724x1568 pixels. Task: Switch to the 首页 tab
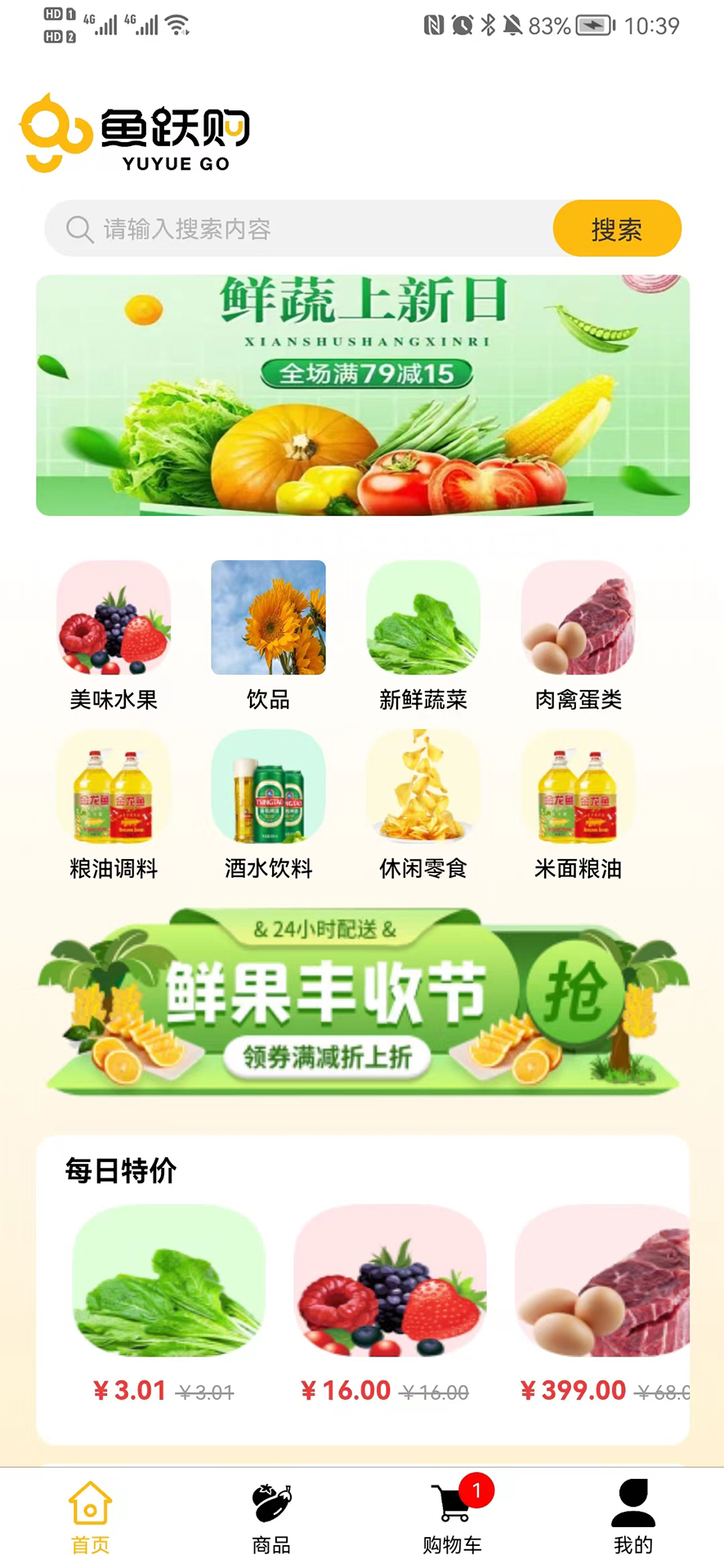[90, 1517]
